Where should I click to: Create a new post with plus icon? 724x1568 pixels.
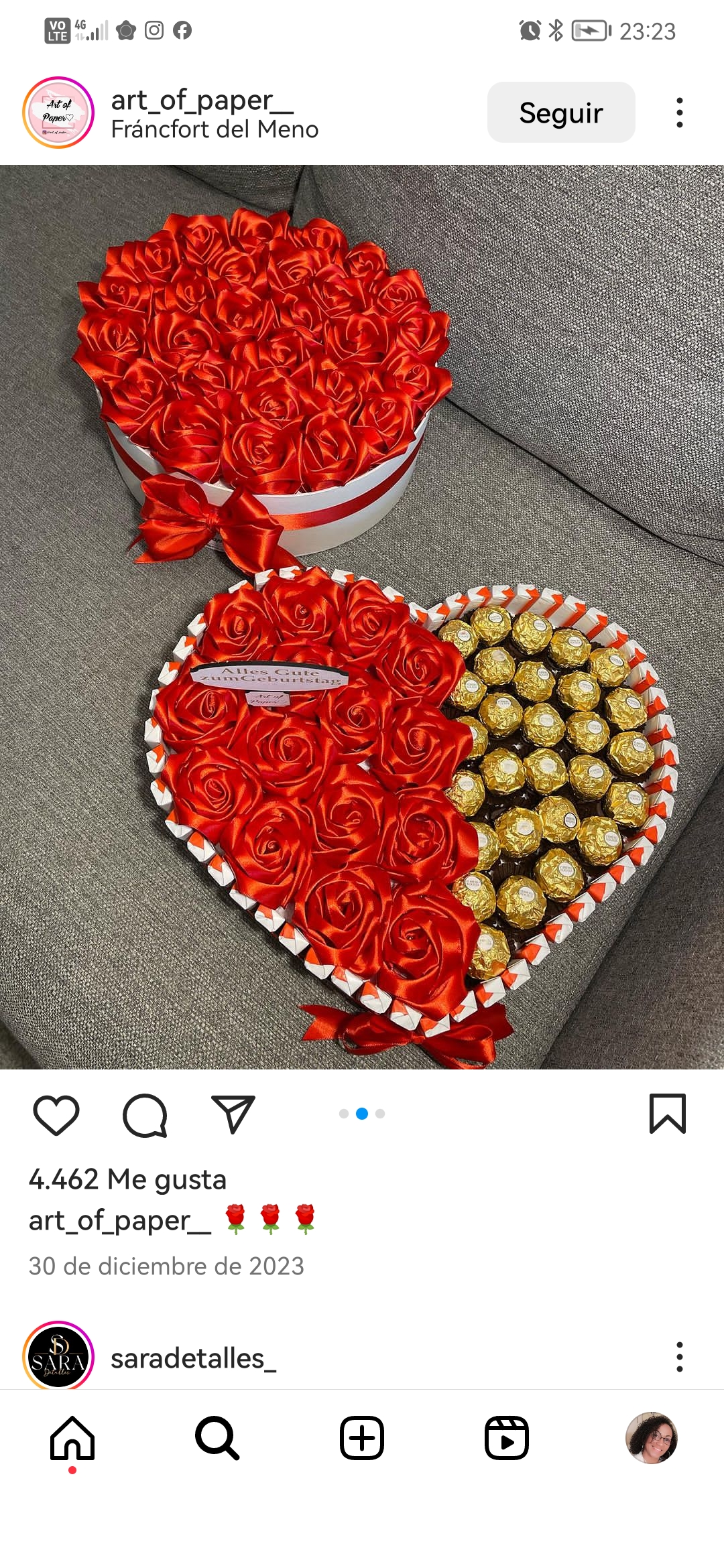click(x=362, y=1438)
